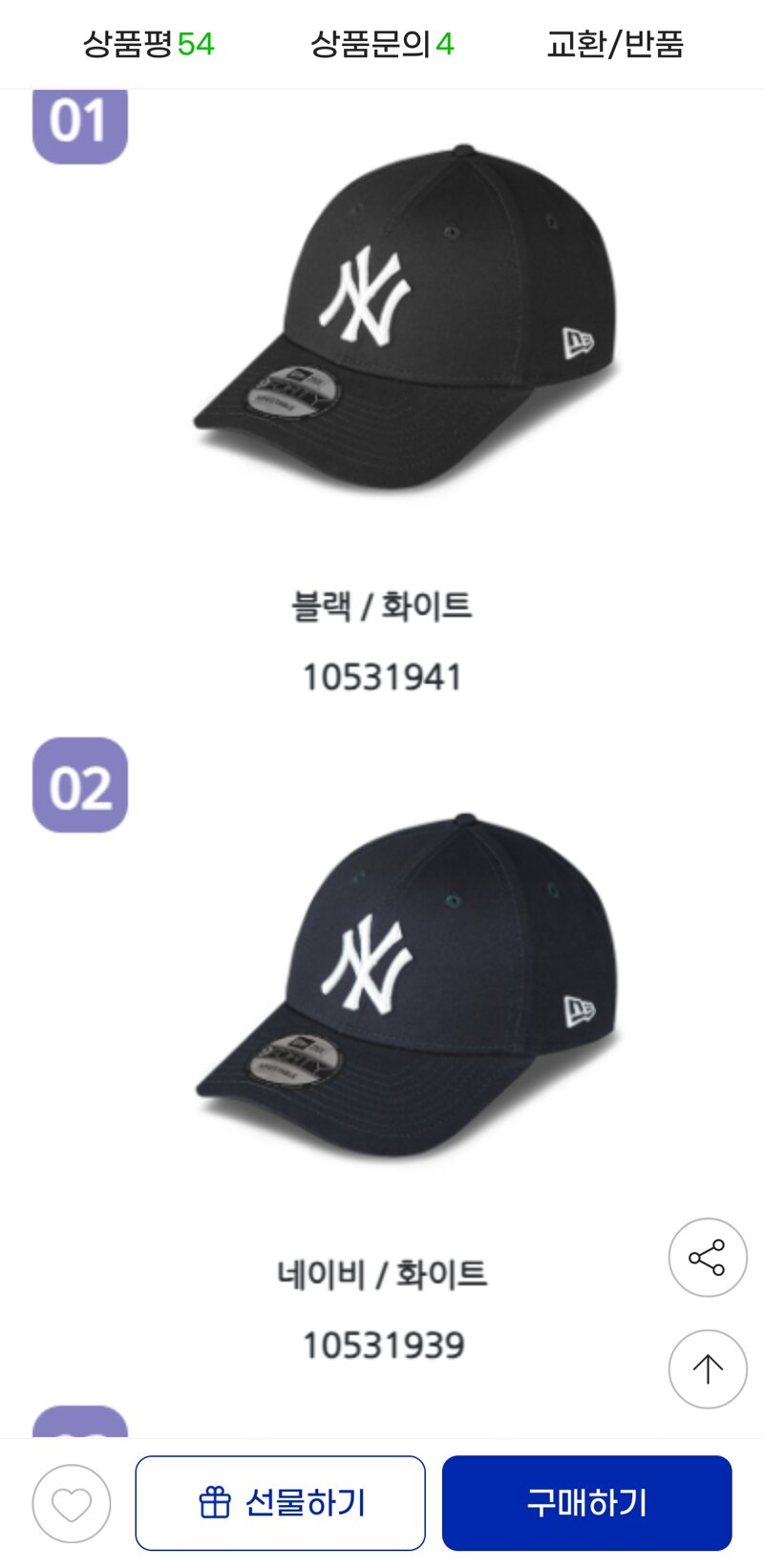Tap 선물하기 to send as gift
764x1568 pixels.
coord(280,1503)
